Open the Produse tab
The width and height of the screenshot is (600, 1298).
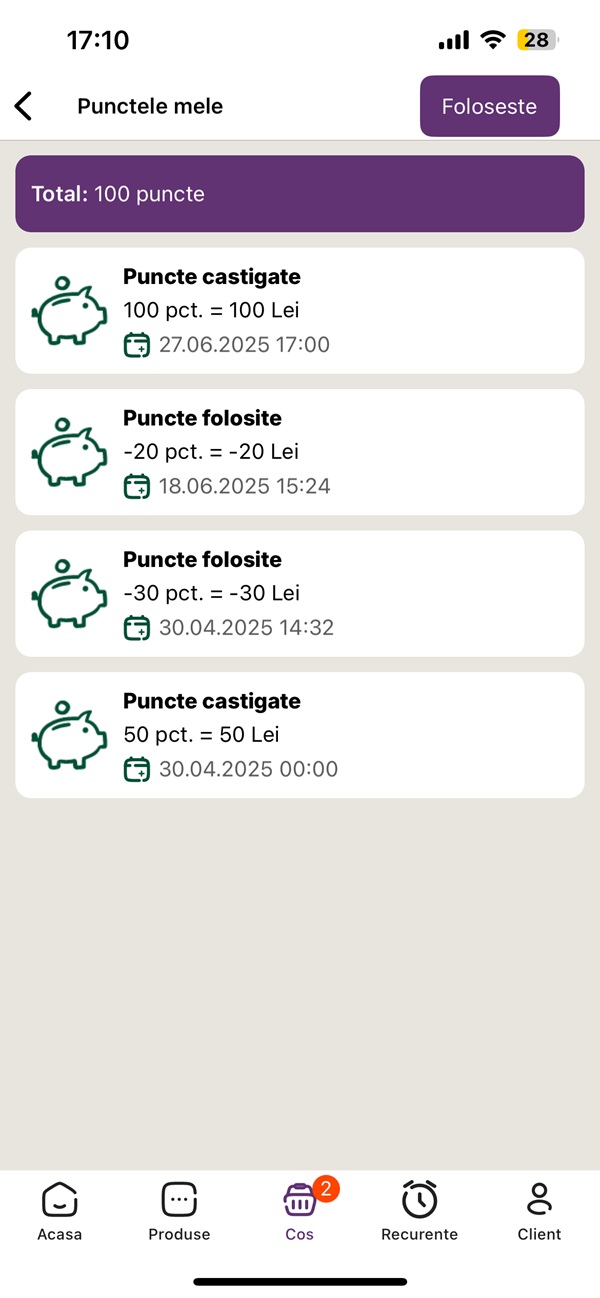pyautogui.click(x=179, y=1211)
